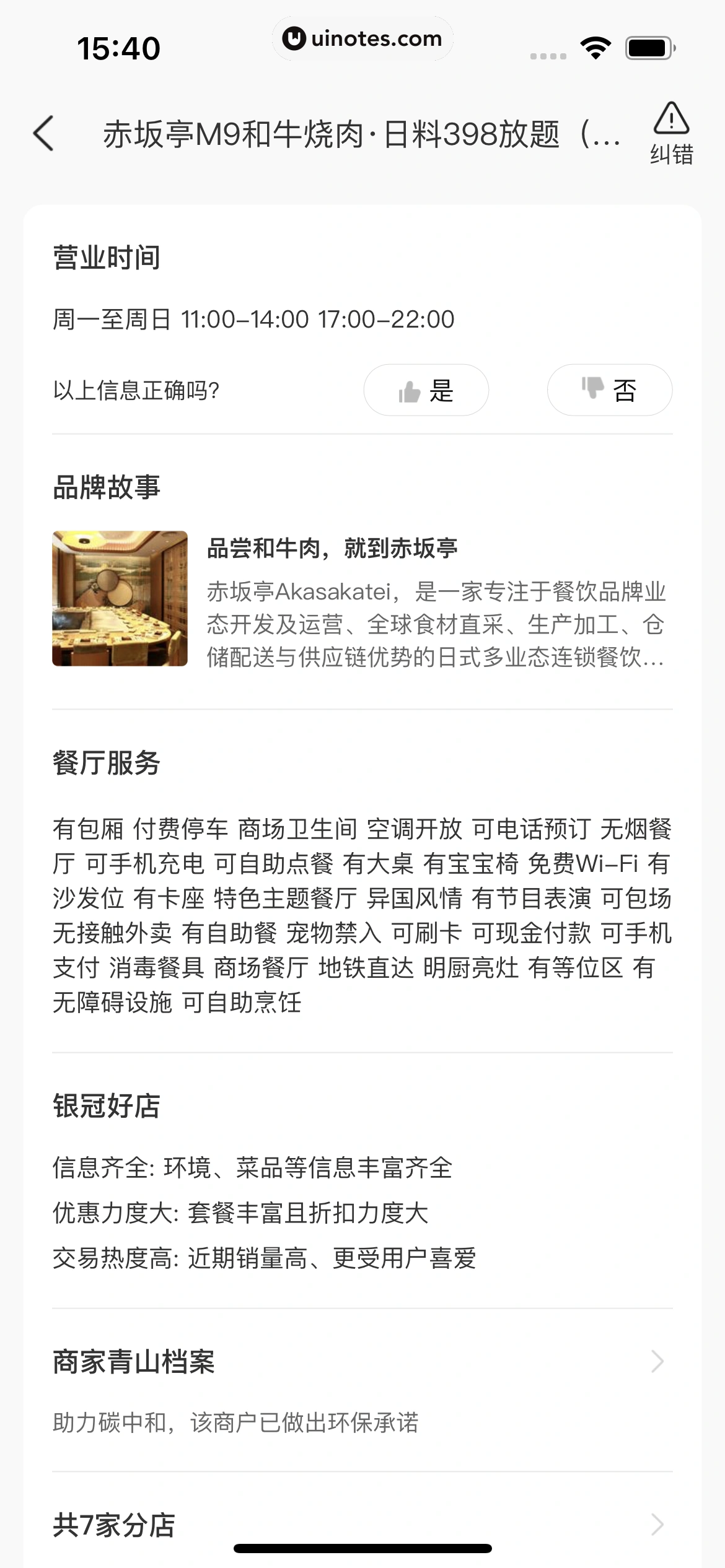View all 共7家分店 branches
Viewport: 725px width, 1568px height.
coord(362,1525)
